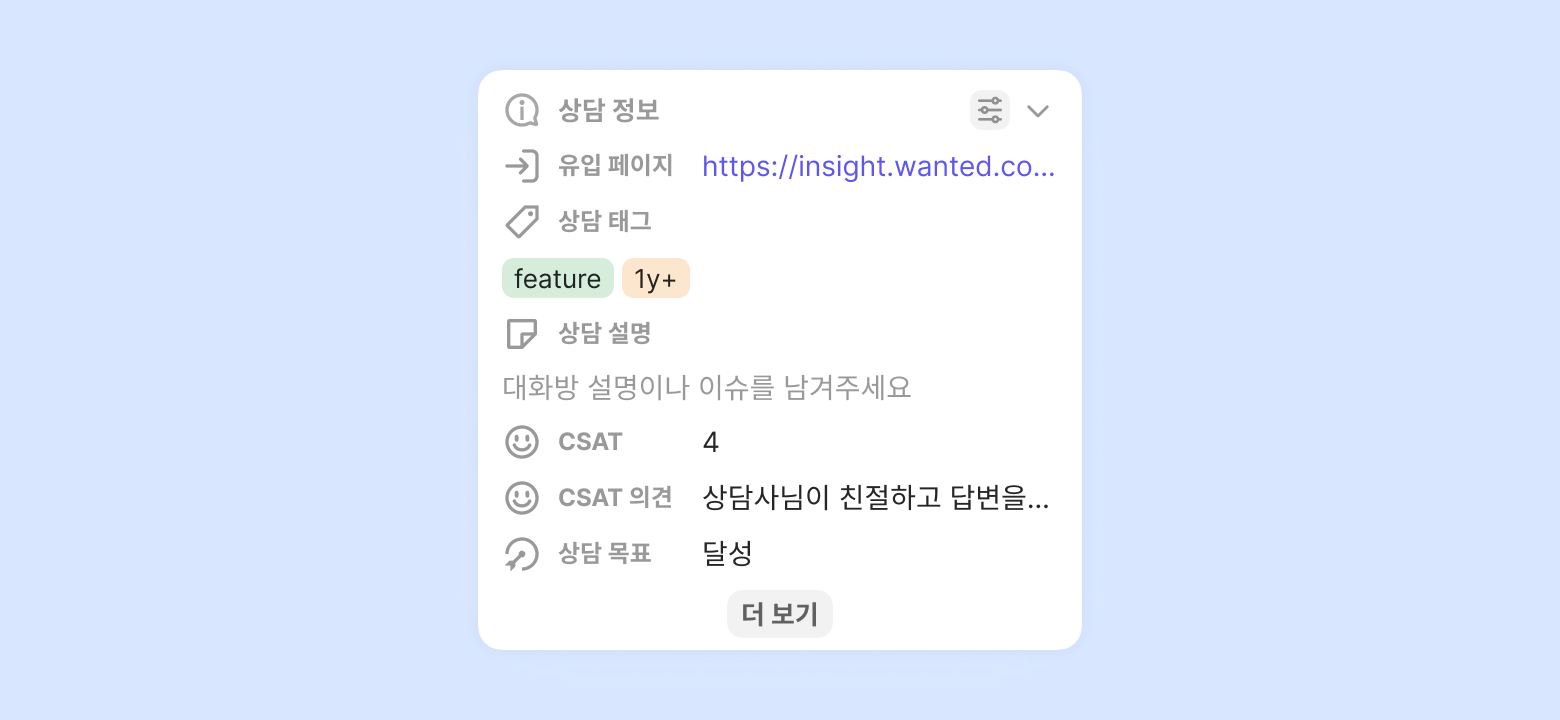The width and height of the screenshot is (1560, 720).
Task: Select the feature tag chip
Action: click(557, 278)
